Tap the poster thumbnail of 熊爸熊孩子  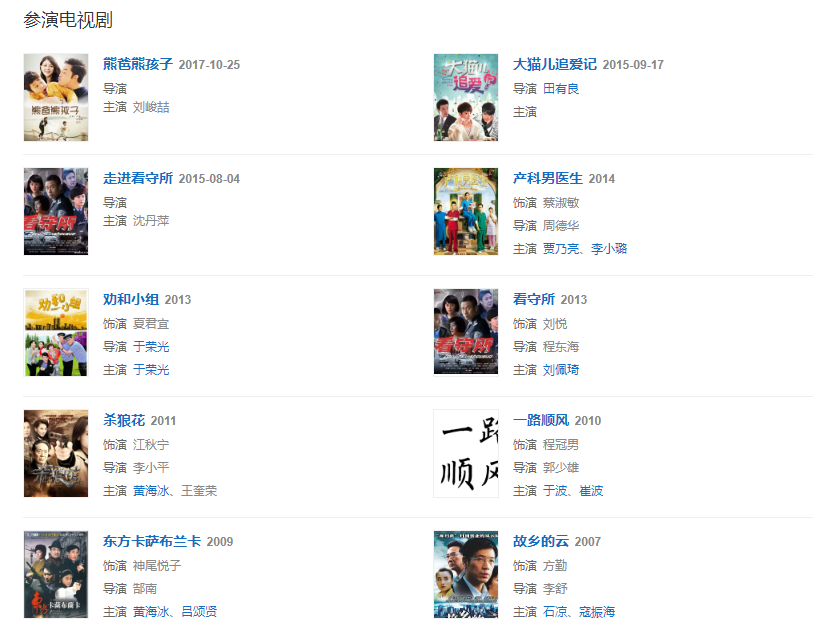[56, 97]
